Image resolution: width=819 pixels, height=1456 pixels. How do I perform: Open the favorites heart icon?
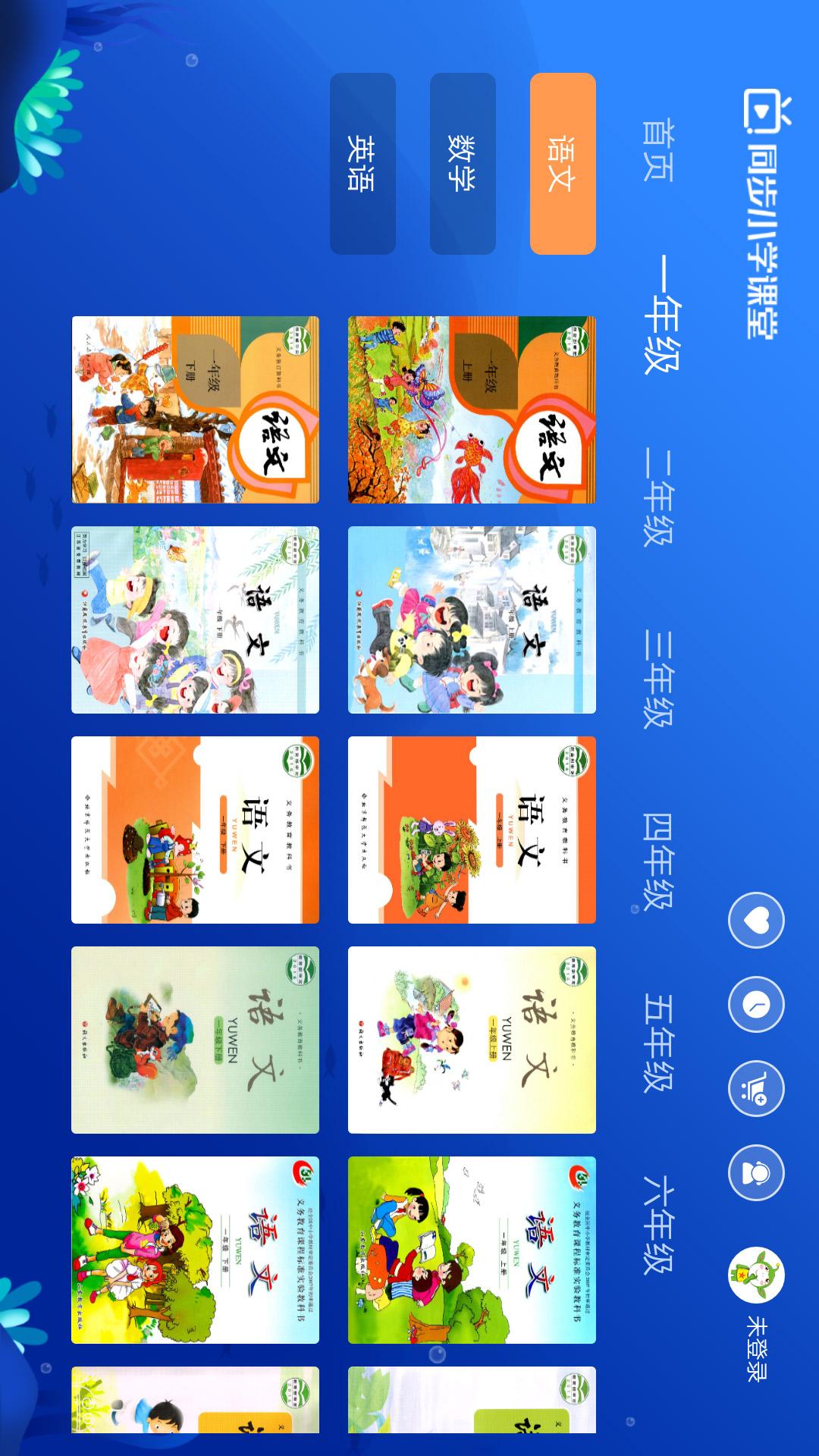(x=756, y=921)
